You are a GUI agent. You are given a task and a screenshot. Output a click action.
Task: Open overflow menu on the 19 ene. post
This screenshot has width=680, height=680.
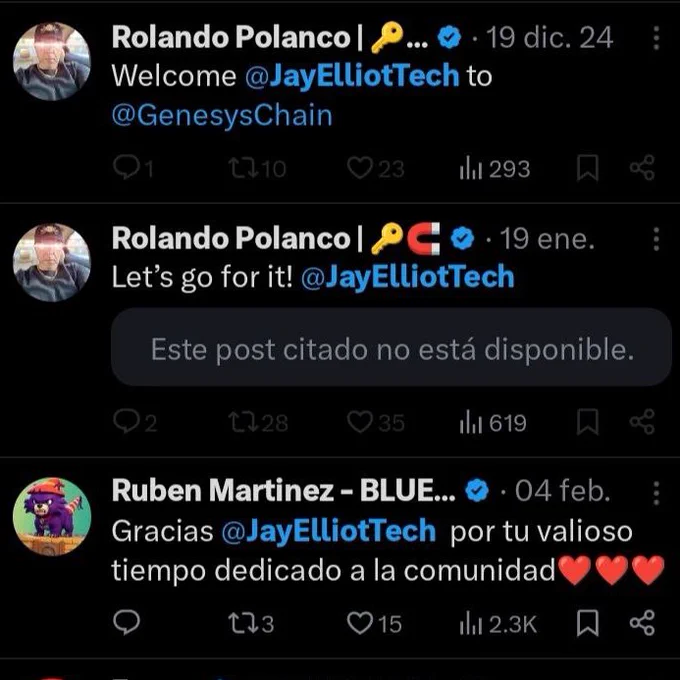(656, 239)
